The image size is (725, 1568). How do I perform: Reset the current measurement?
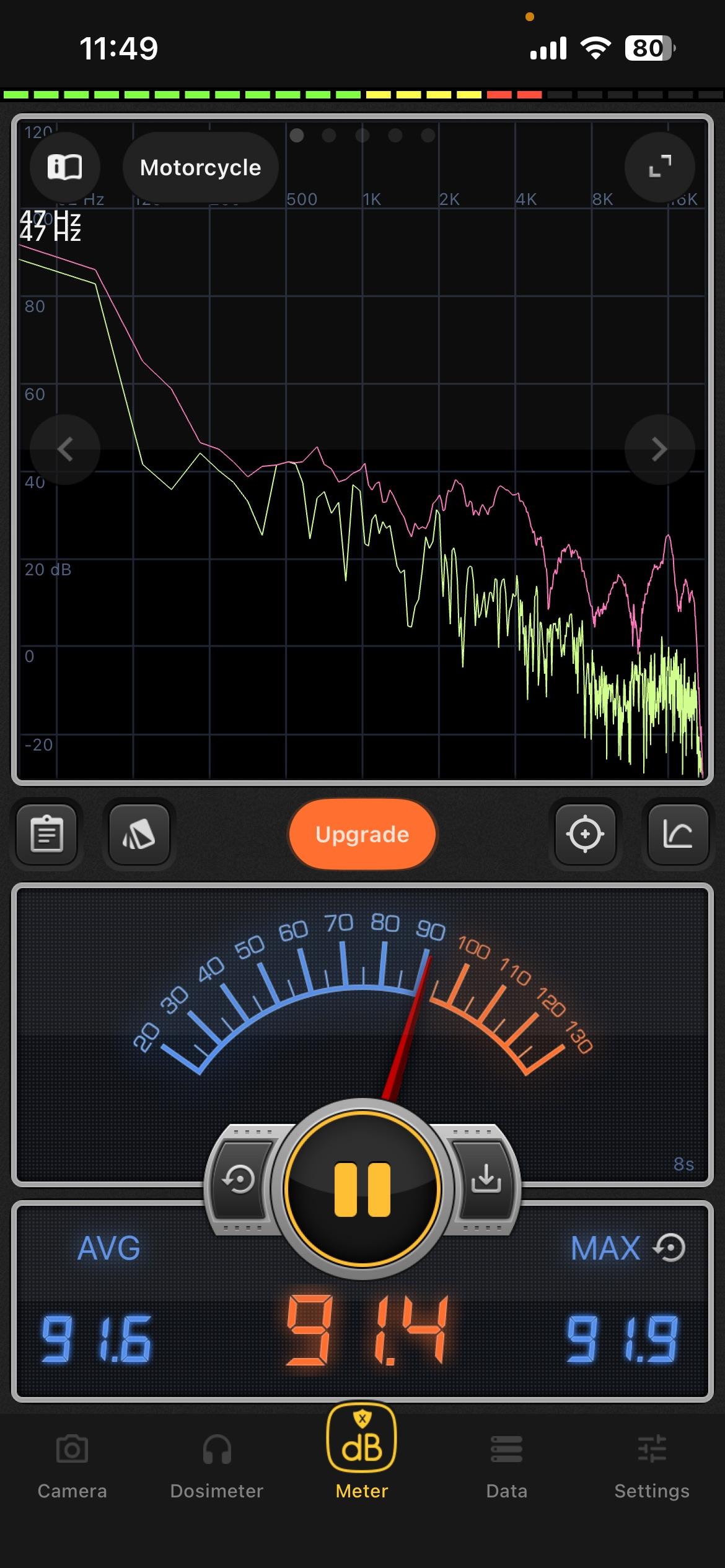point(239,1179)
